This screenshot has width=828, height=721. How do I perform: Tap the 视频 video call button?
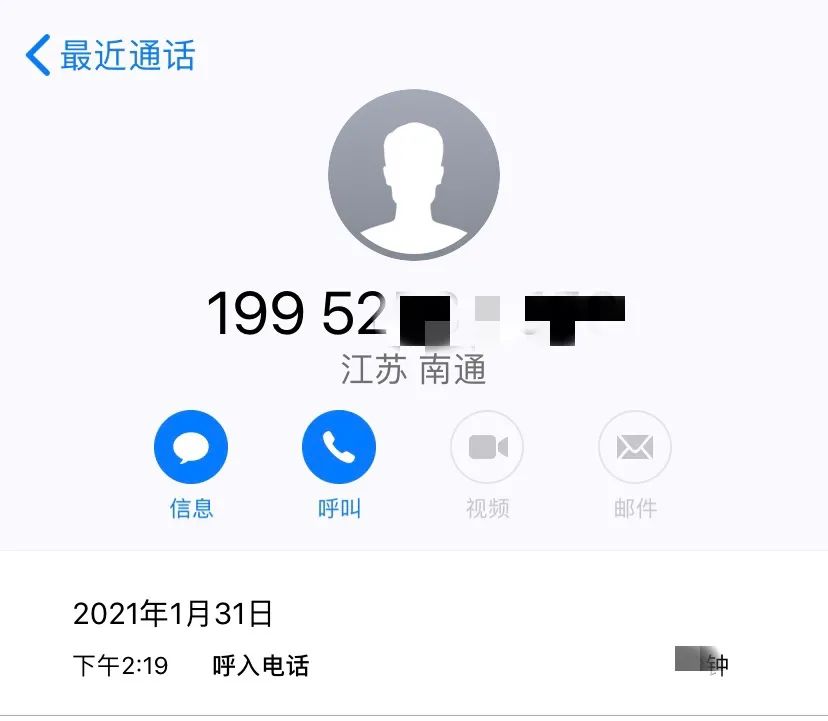pyautogui.click(x=487, y=447)
